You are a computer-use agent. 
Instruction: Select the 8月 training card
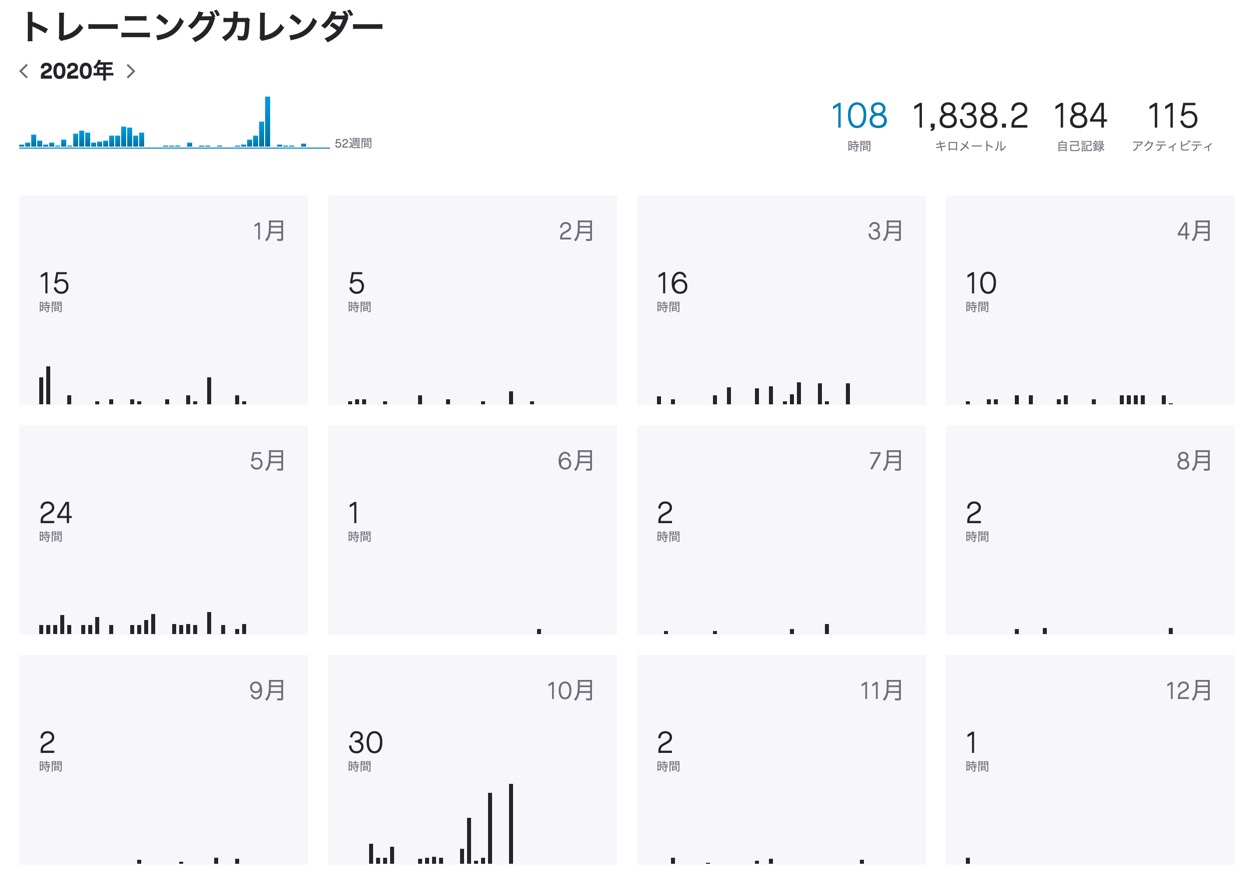(1090, 530)
